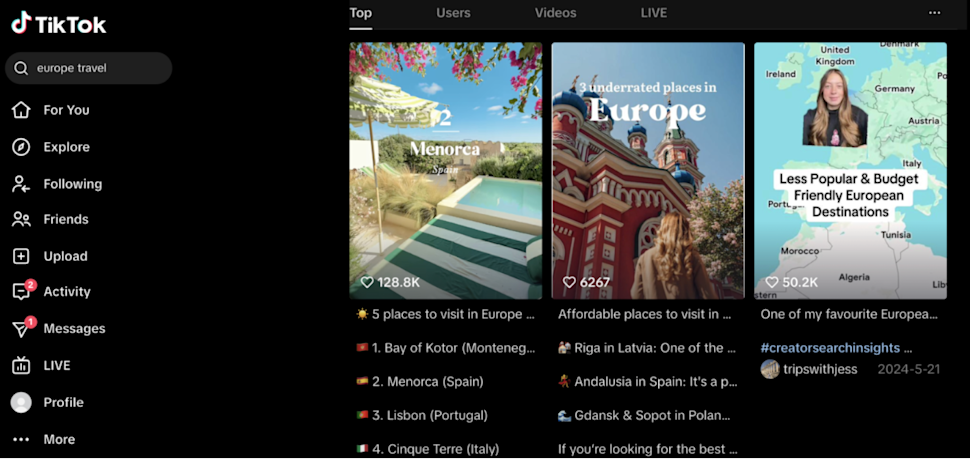Screen dimensions: 970x459
Task: Play the Menorca Spain video
Action: [445, 170]
